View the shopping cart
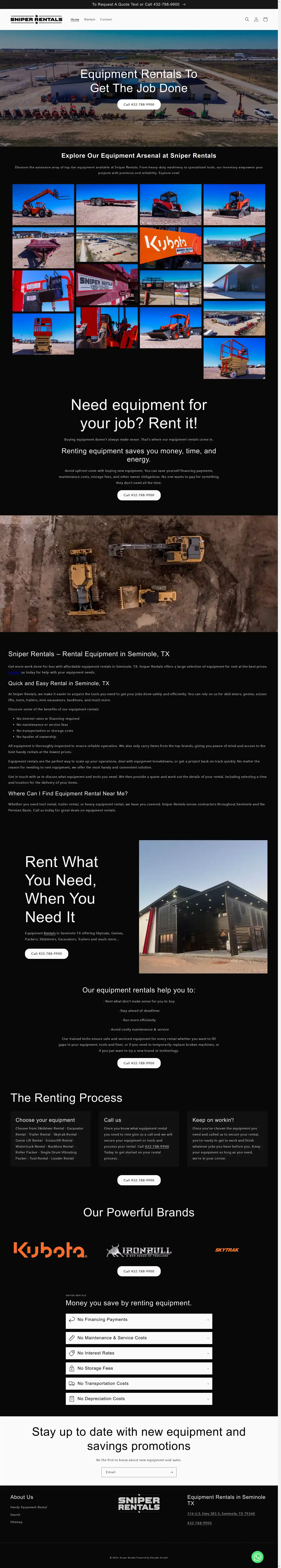281x1568 pixels. (265, 20)
